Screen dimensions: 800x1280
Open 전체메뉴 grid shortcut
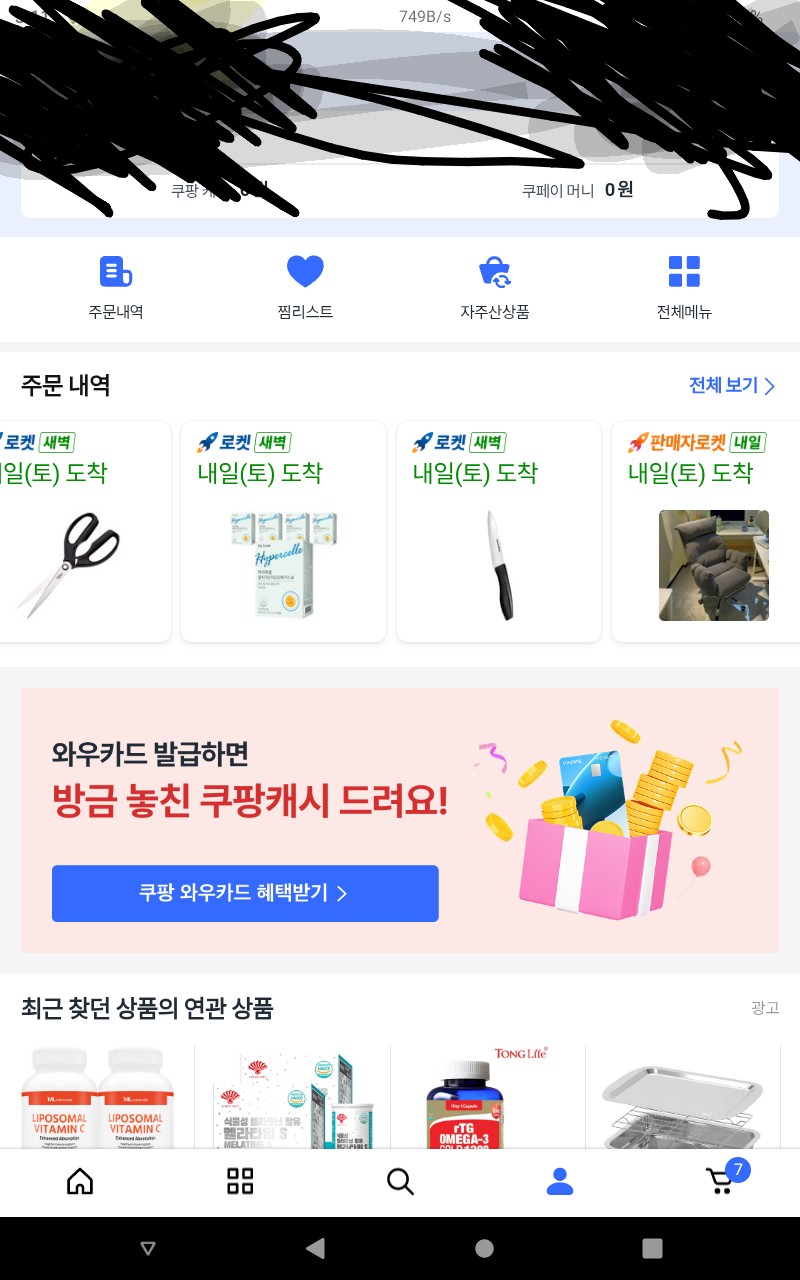point(684,286)
